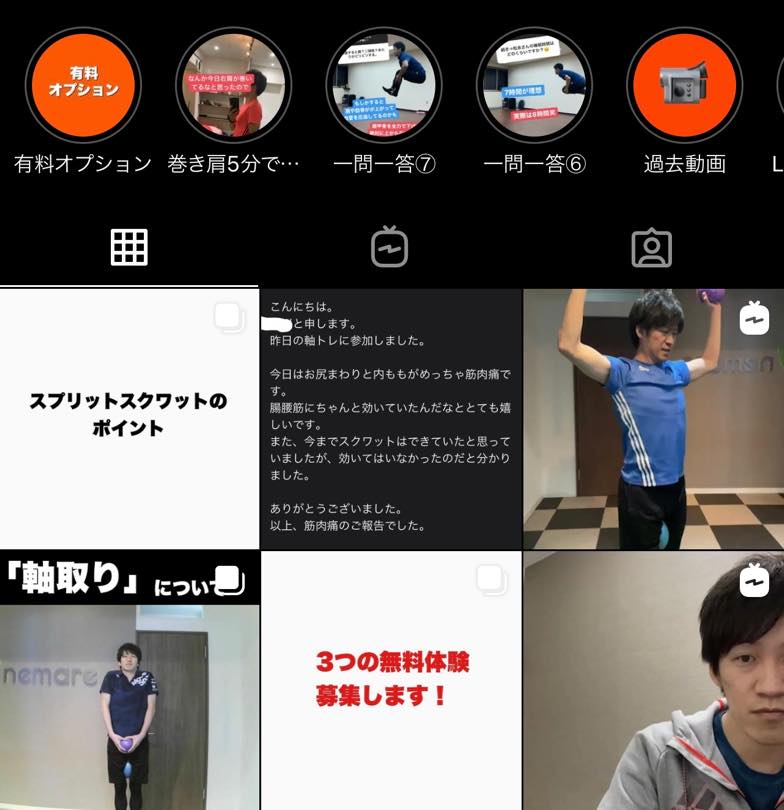Viewport: 784px width, 810px height.
Task: Open the 「軸取り」 post
Action: click(129, 680)
